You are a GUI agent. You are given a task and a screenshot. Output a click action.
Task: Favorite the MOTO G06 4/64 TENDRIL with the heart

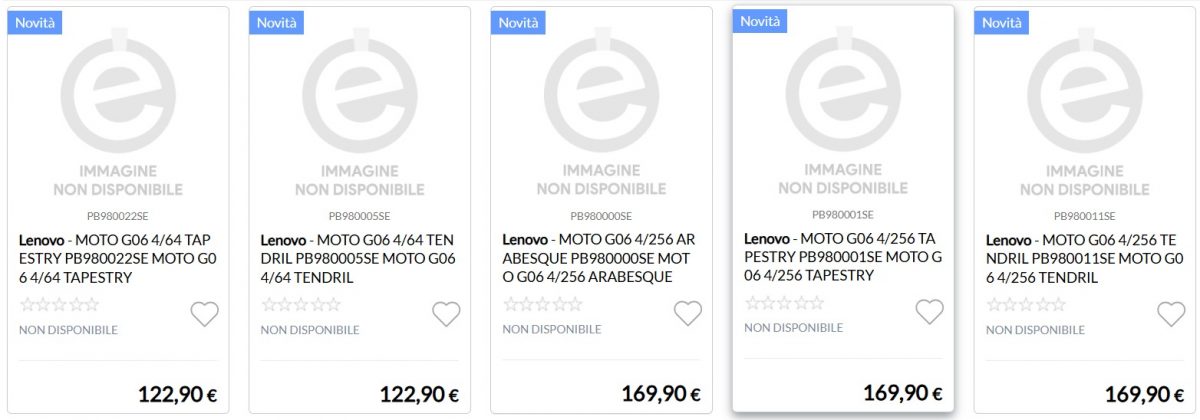click(446, 314)
